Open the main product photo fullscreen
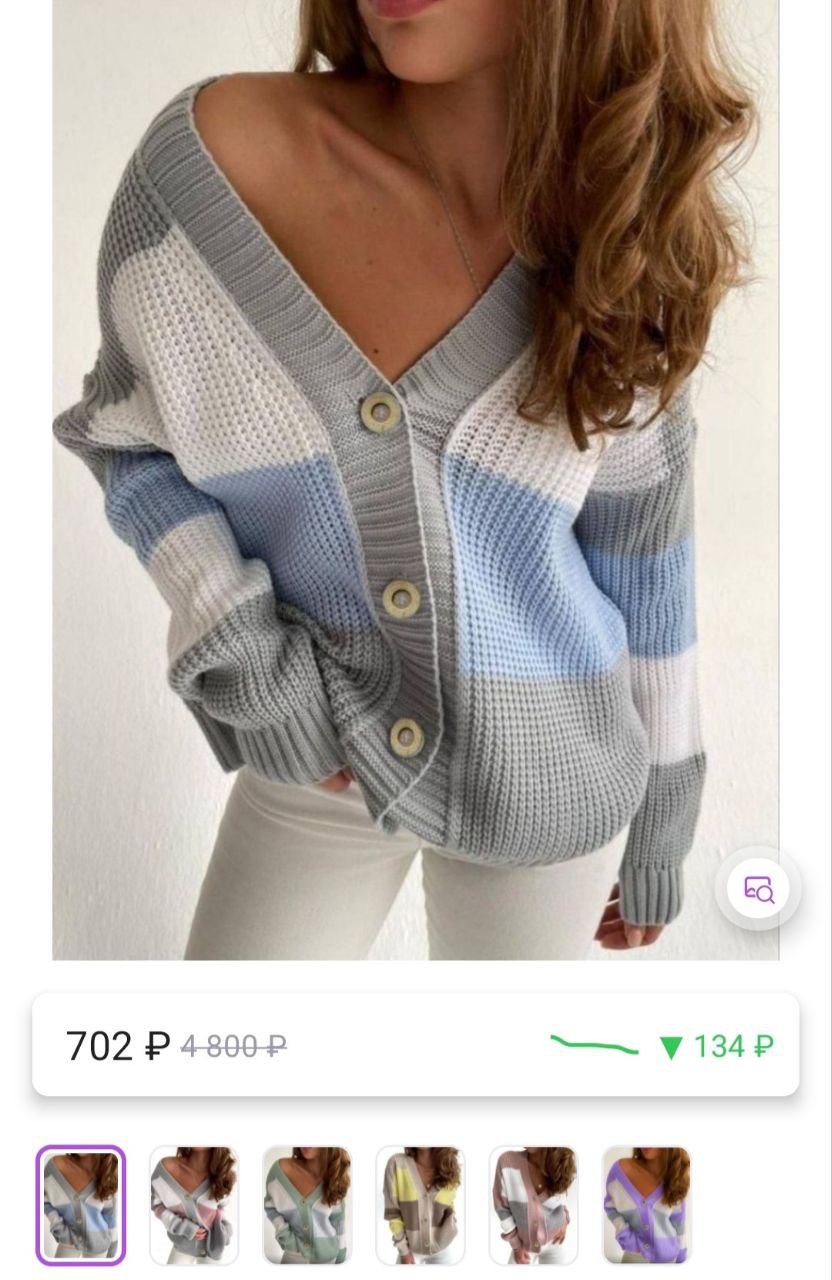 click(x=415, y=480)
